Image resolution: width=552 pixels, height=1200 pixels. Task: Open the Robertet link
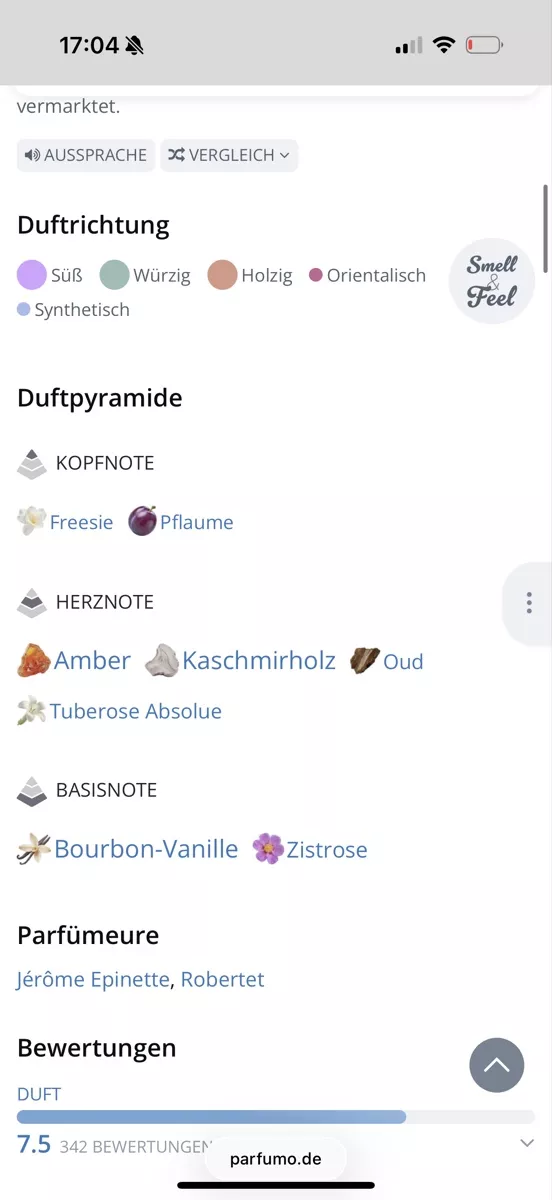point(223,979)
